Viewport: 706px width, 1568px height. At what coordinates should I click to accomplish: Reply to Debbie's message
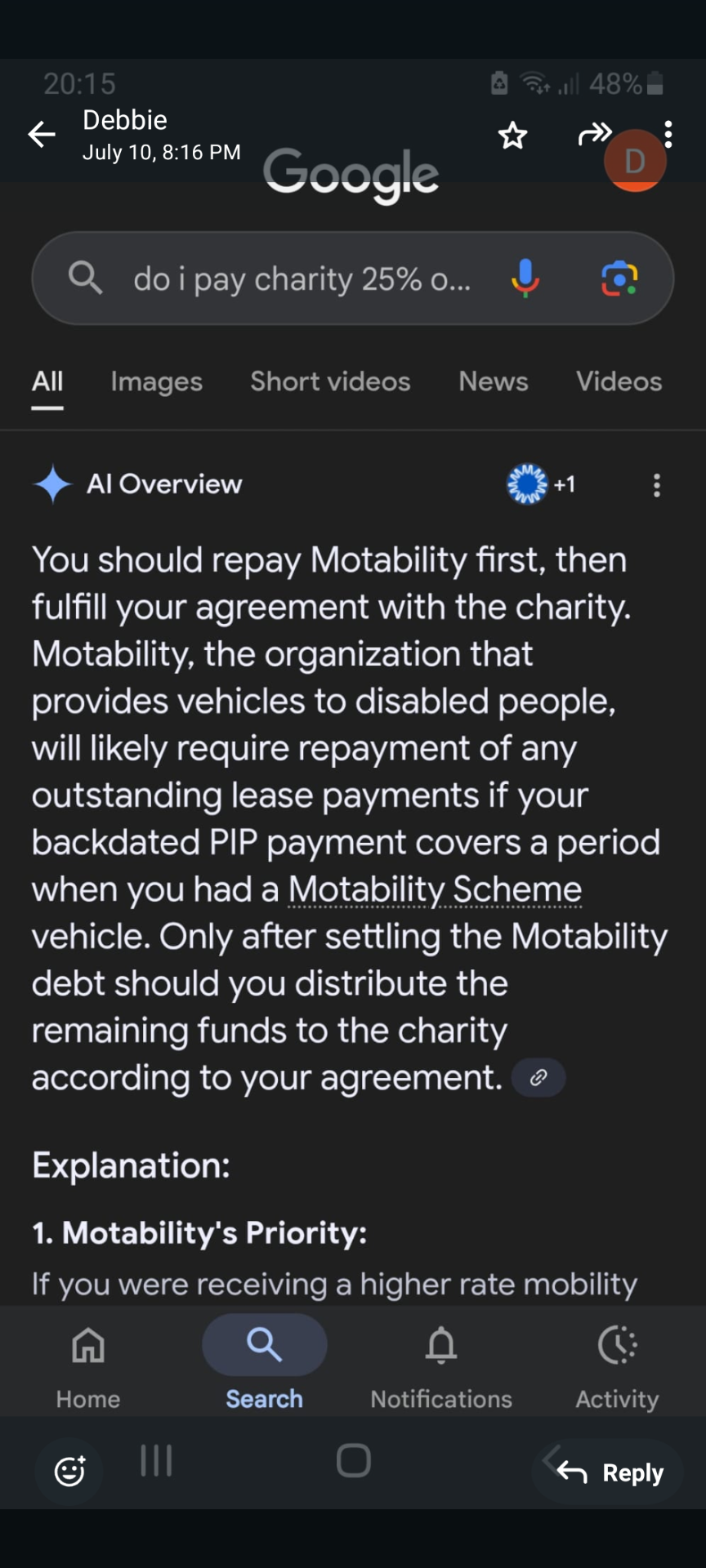[x=610, y=1472]
